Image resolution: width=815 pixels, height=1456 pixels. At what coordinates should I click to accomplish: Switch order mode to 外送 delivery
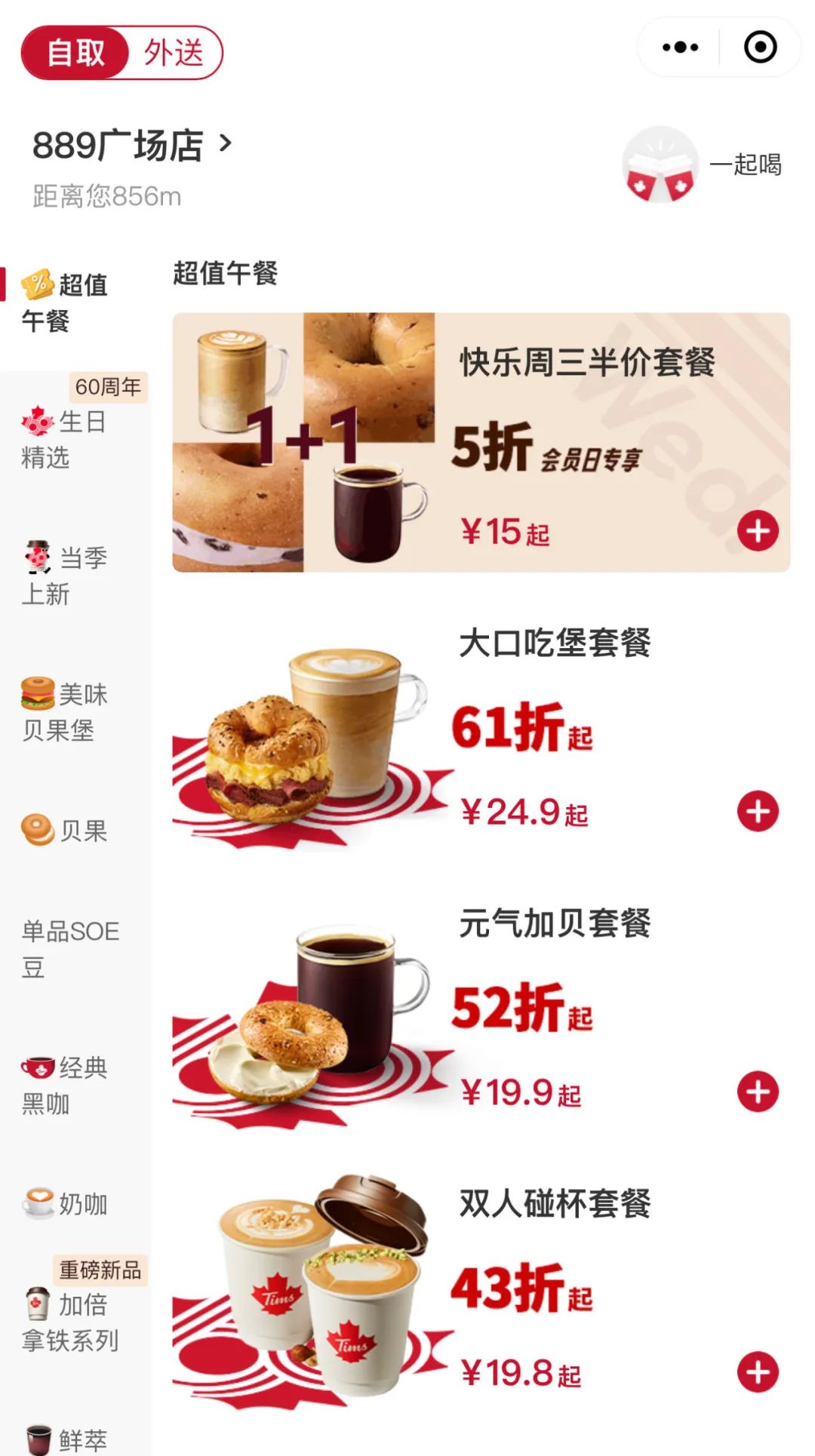(x=174, y=53)
